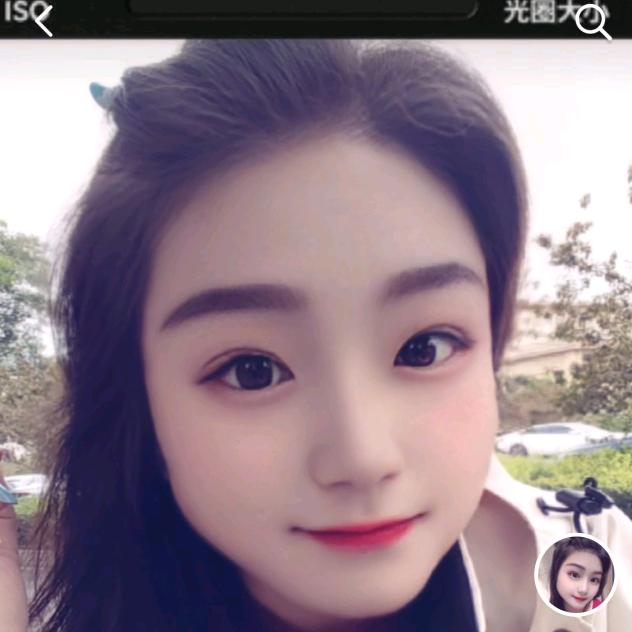Screen dimensions: 632x632
Task: Open the search magnifier icon
Action: click(592, 21)
